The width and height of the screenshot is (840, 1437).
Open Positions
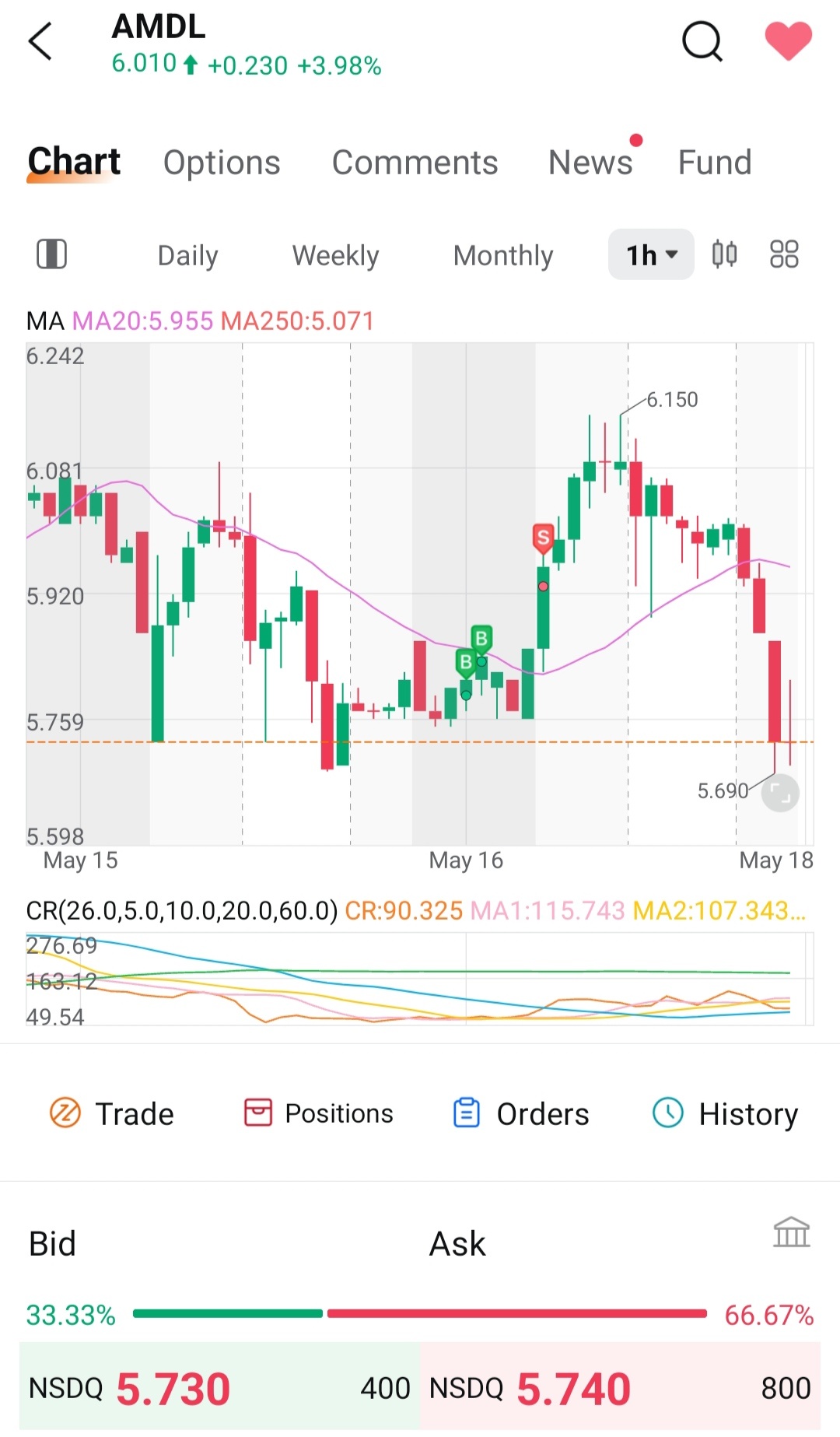pyautogui.click(x=319, y=1113)
